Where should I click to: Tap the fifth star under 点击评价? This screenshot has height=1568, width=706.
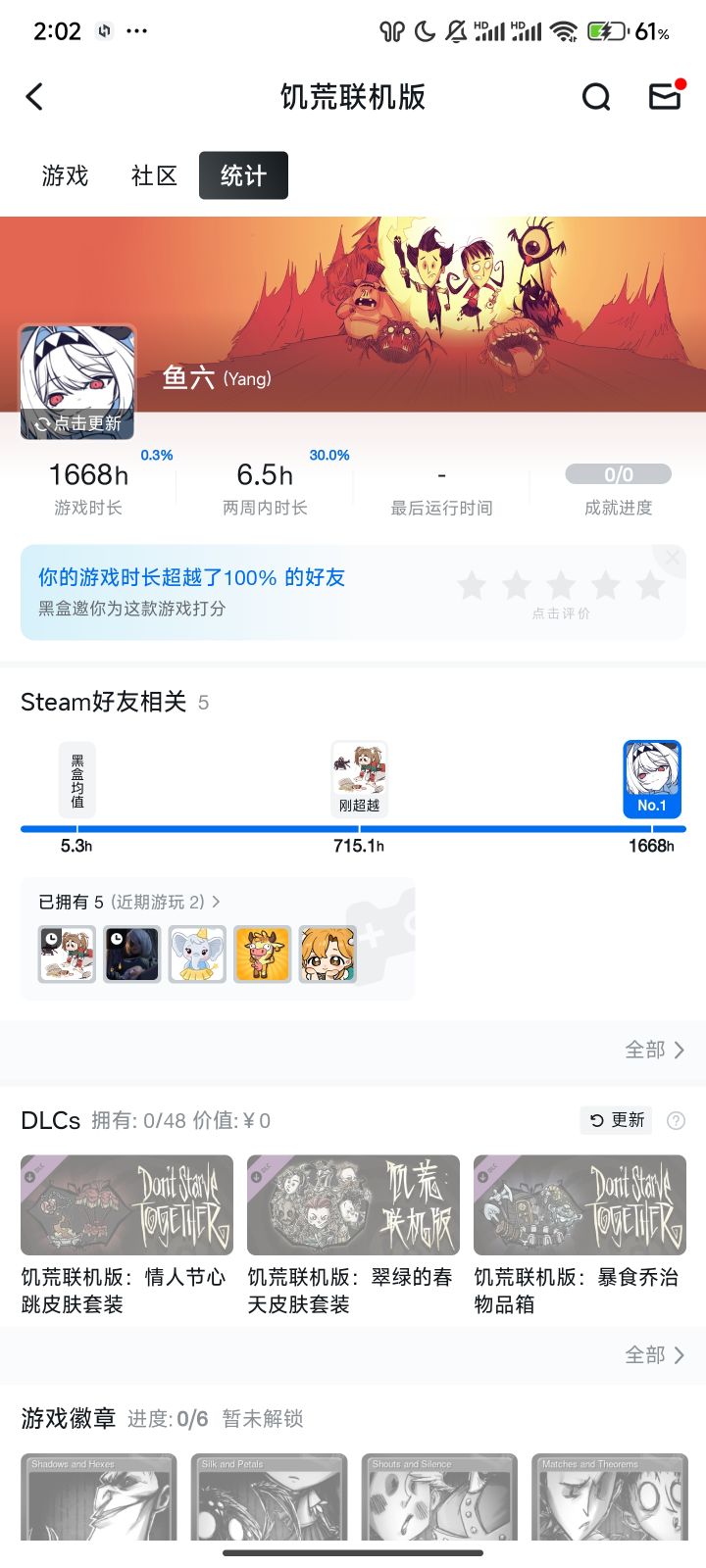[650, 585]
